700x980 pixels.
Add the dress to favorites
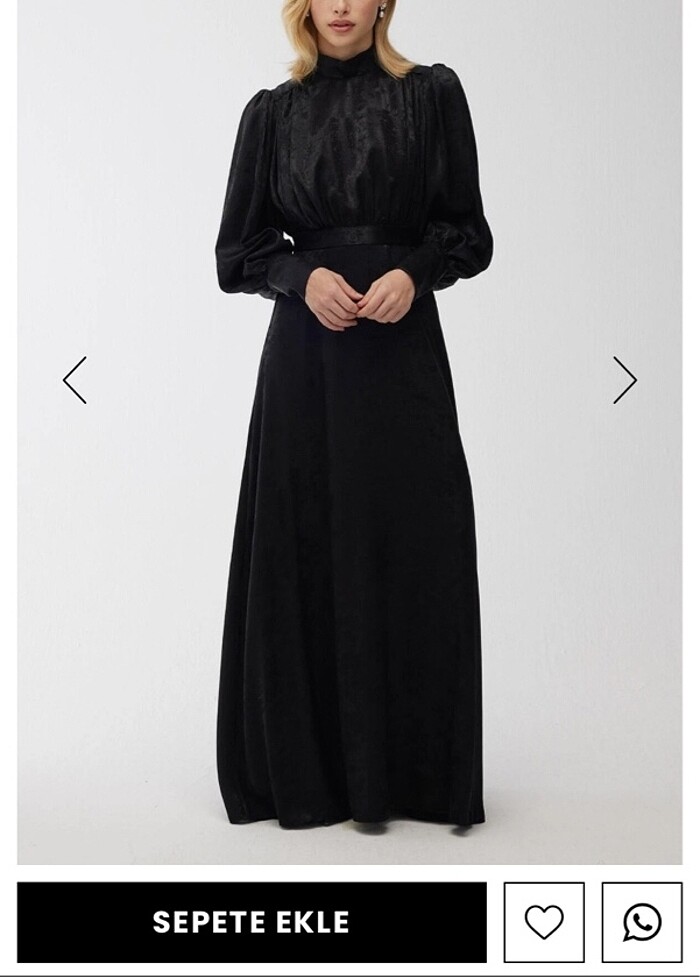click(544, 922)
